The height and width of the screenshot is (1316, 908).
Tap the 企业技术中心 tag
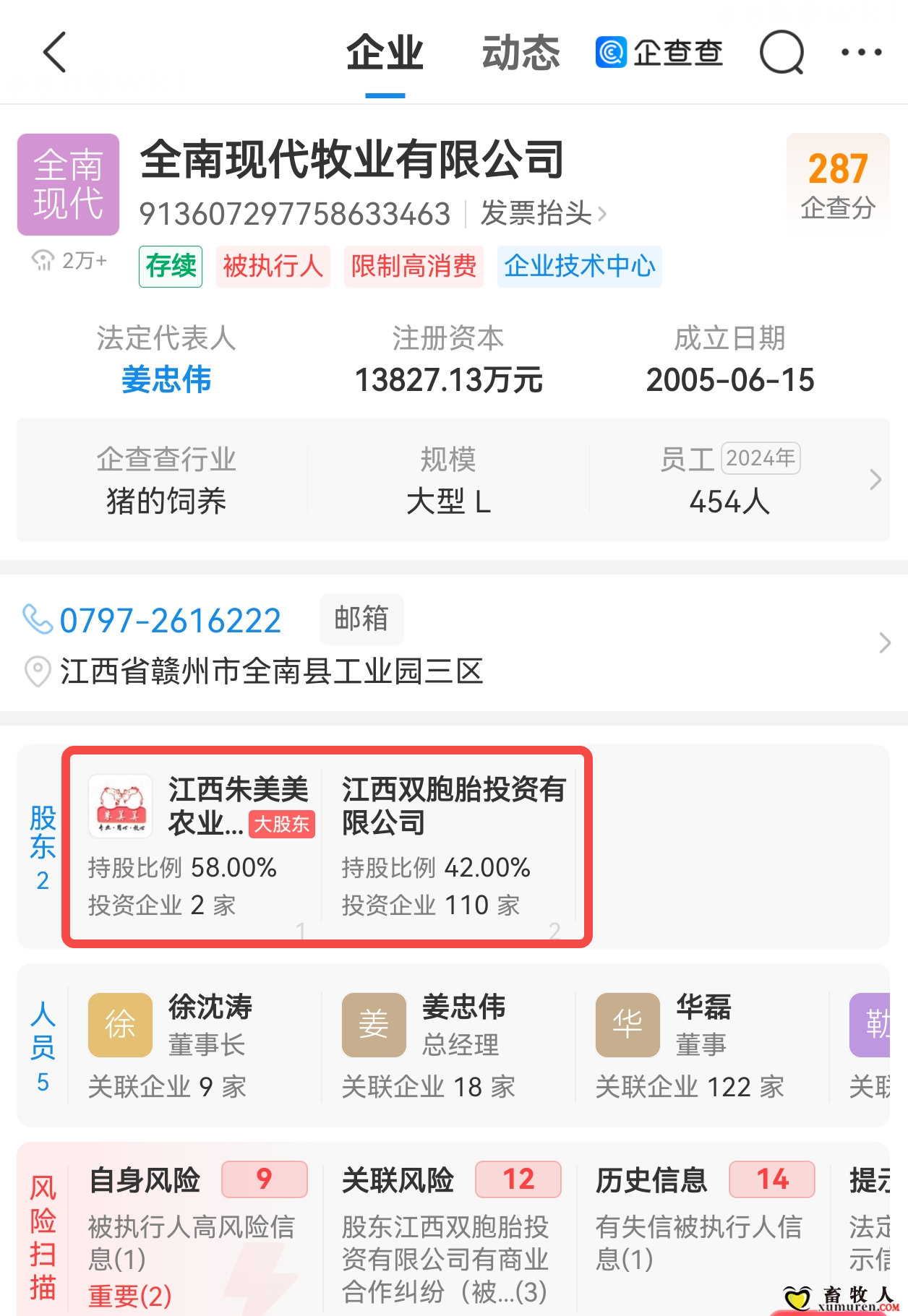click(579, 267)
